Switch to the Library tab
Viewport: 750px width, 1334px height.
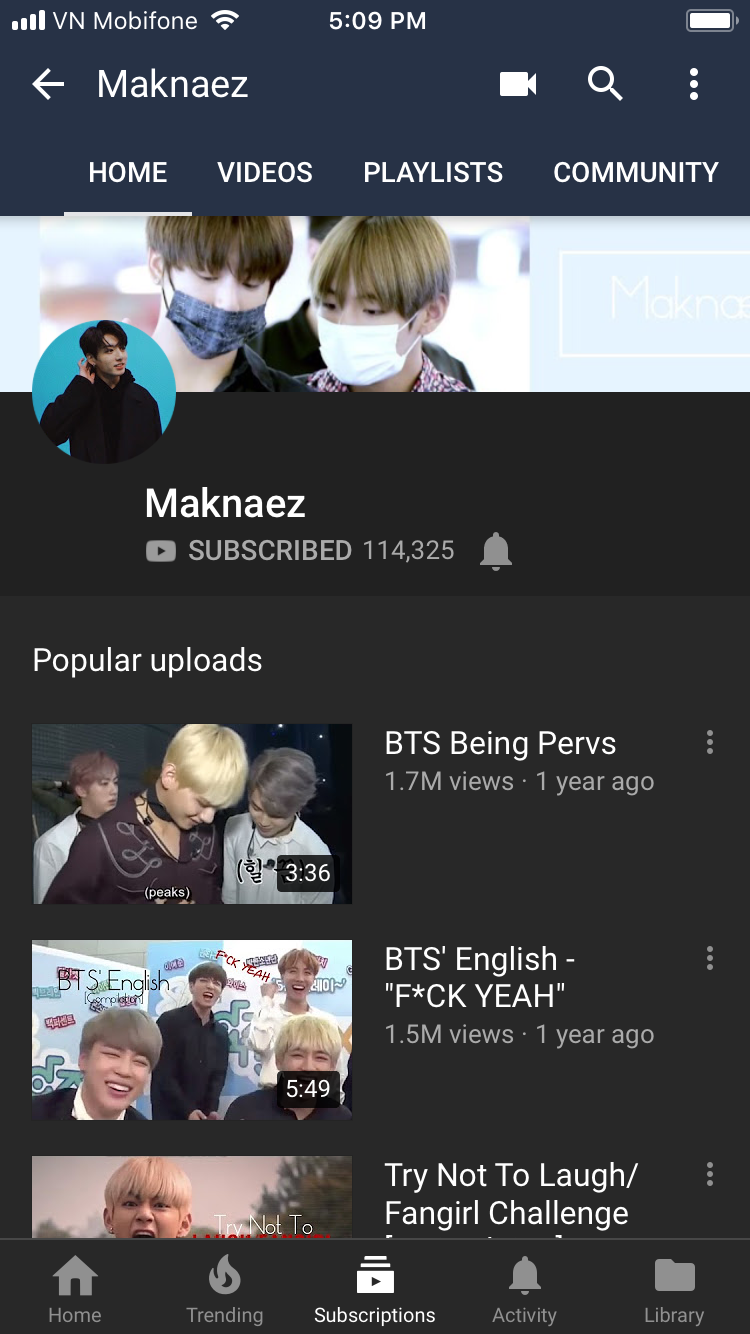click(x=674, y=1290)
